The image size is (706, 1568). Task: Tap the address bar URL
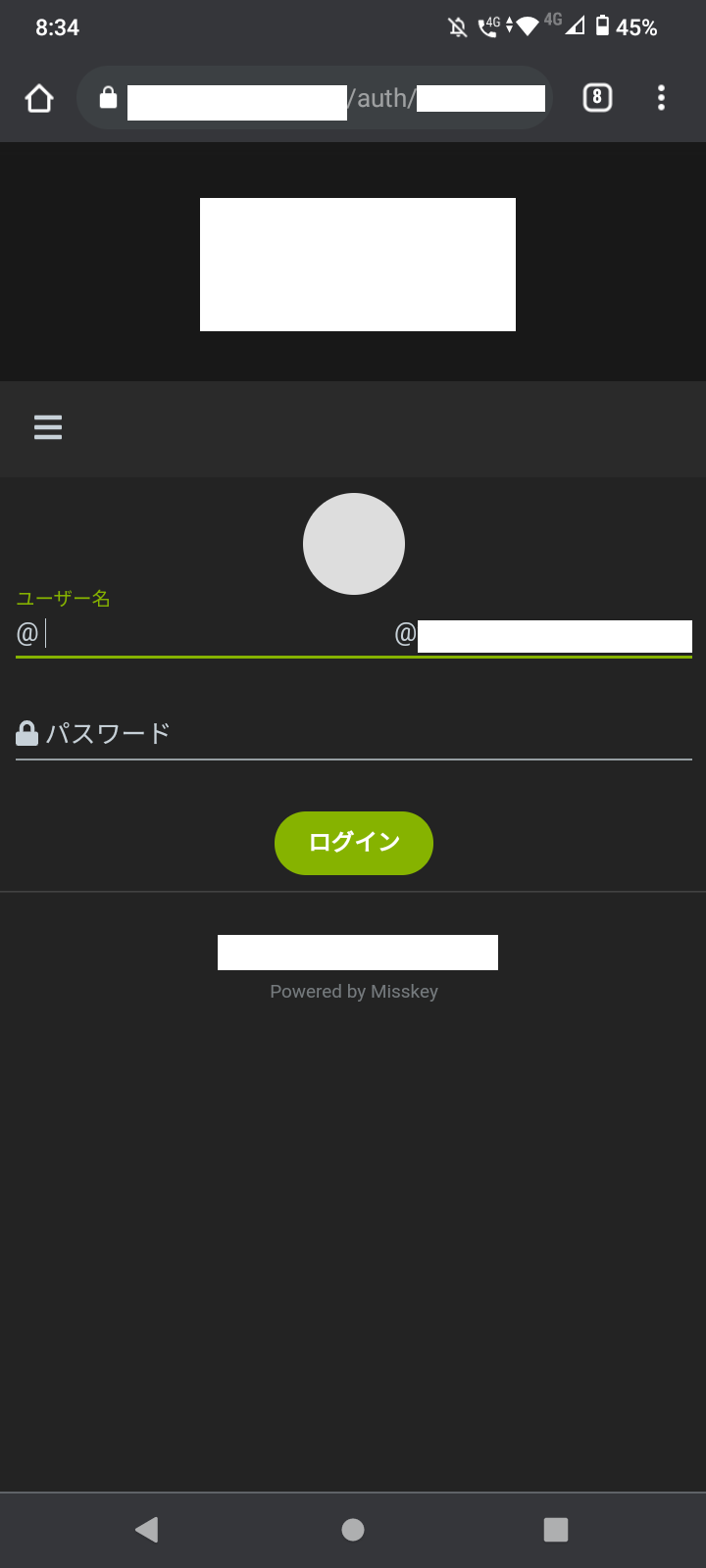(x=335, y=98)
